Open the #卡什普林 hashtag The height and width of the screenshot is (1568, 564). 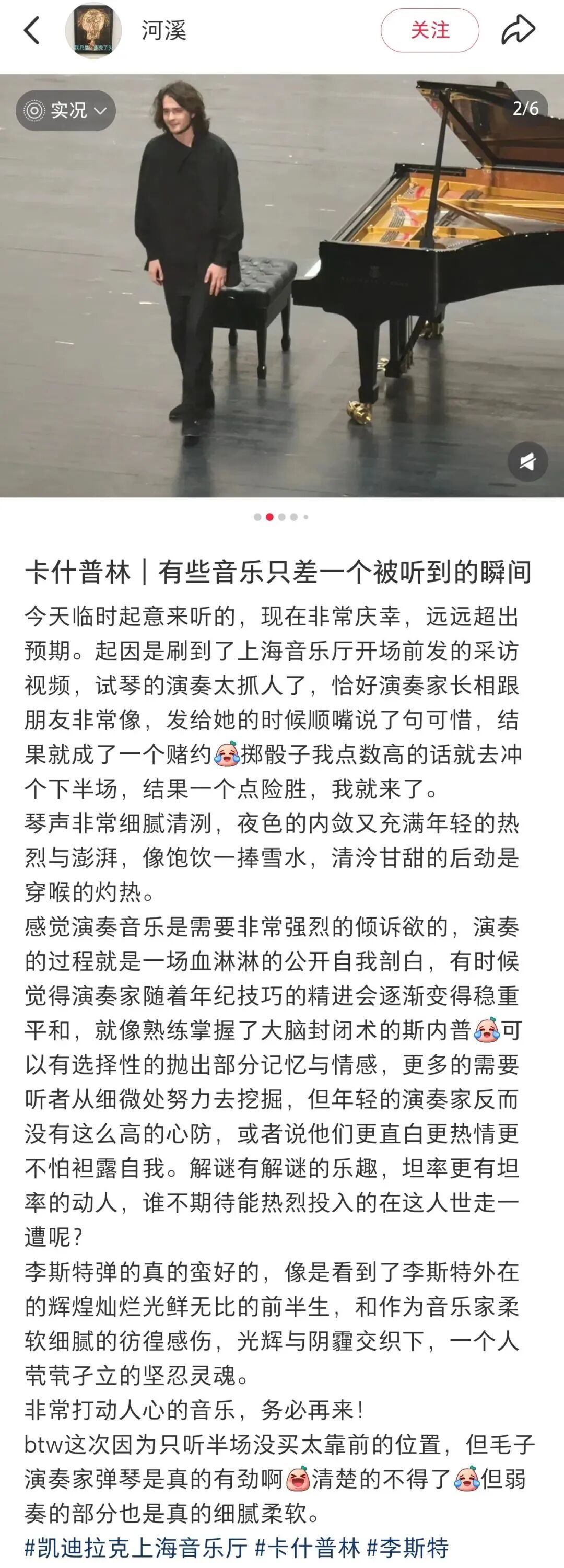click(x=307, y=1547)
